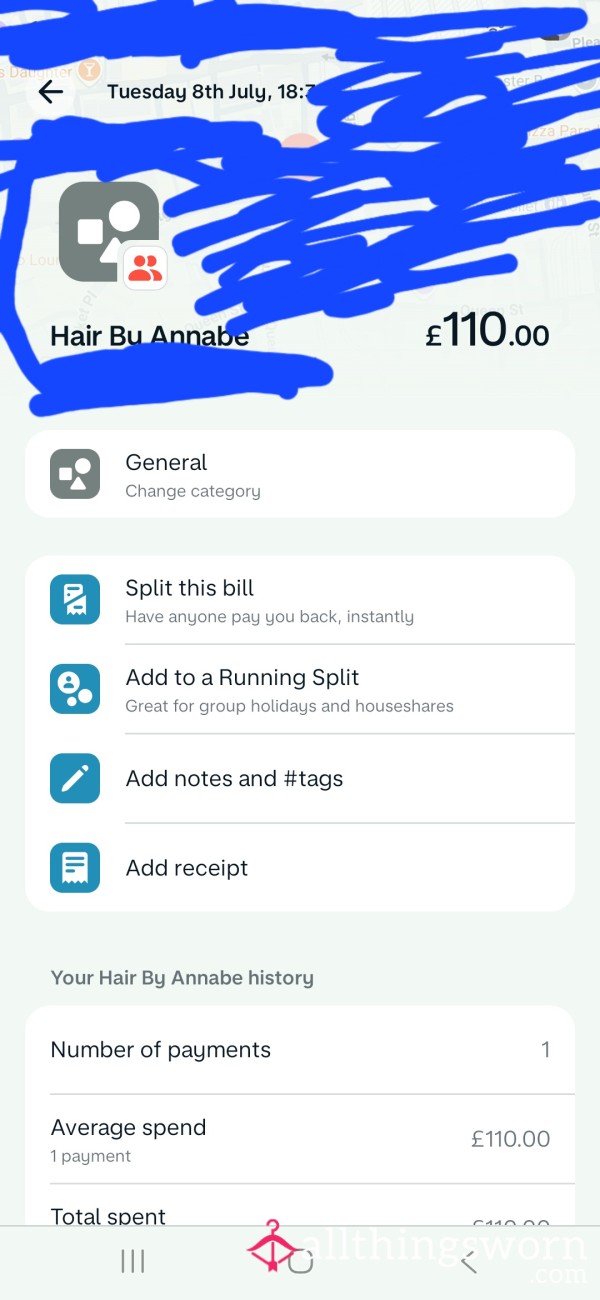Select Add to a Running Split
The width and height of the screenshot is (600, 1300).
pyautogui.click(x=300, y=689)
